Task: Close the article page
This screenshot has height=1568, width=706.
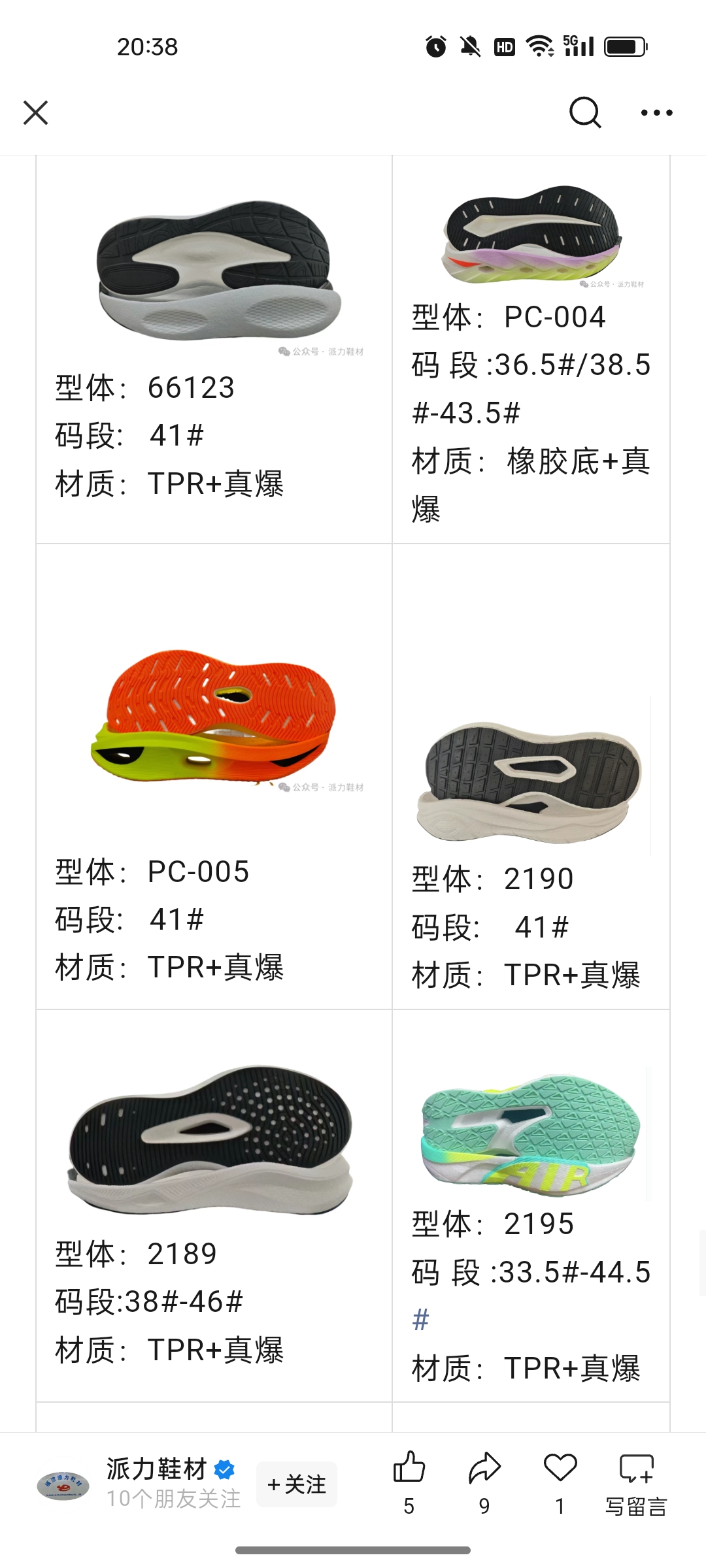Action: [36, 112]
